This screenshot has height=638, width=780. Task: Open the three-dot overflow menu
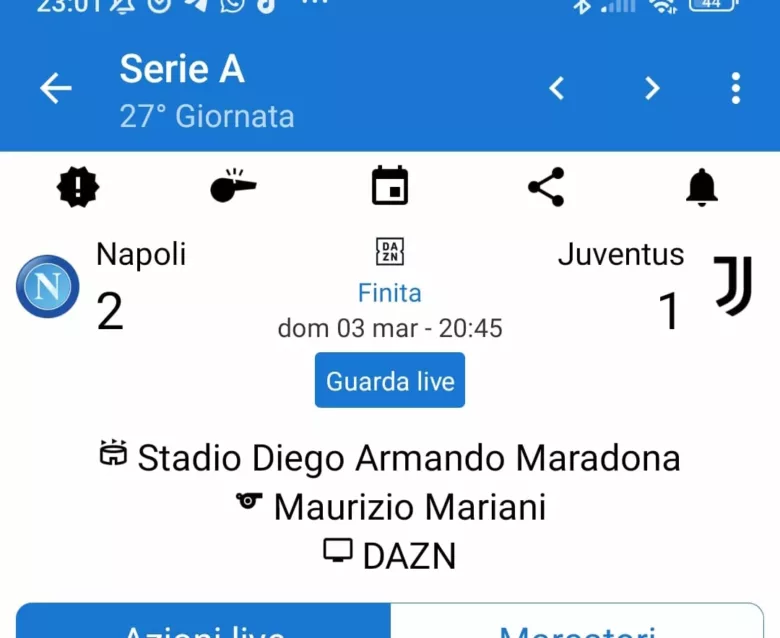pos(736,88)
